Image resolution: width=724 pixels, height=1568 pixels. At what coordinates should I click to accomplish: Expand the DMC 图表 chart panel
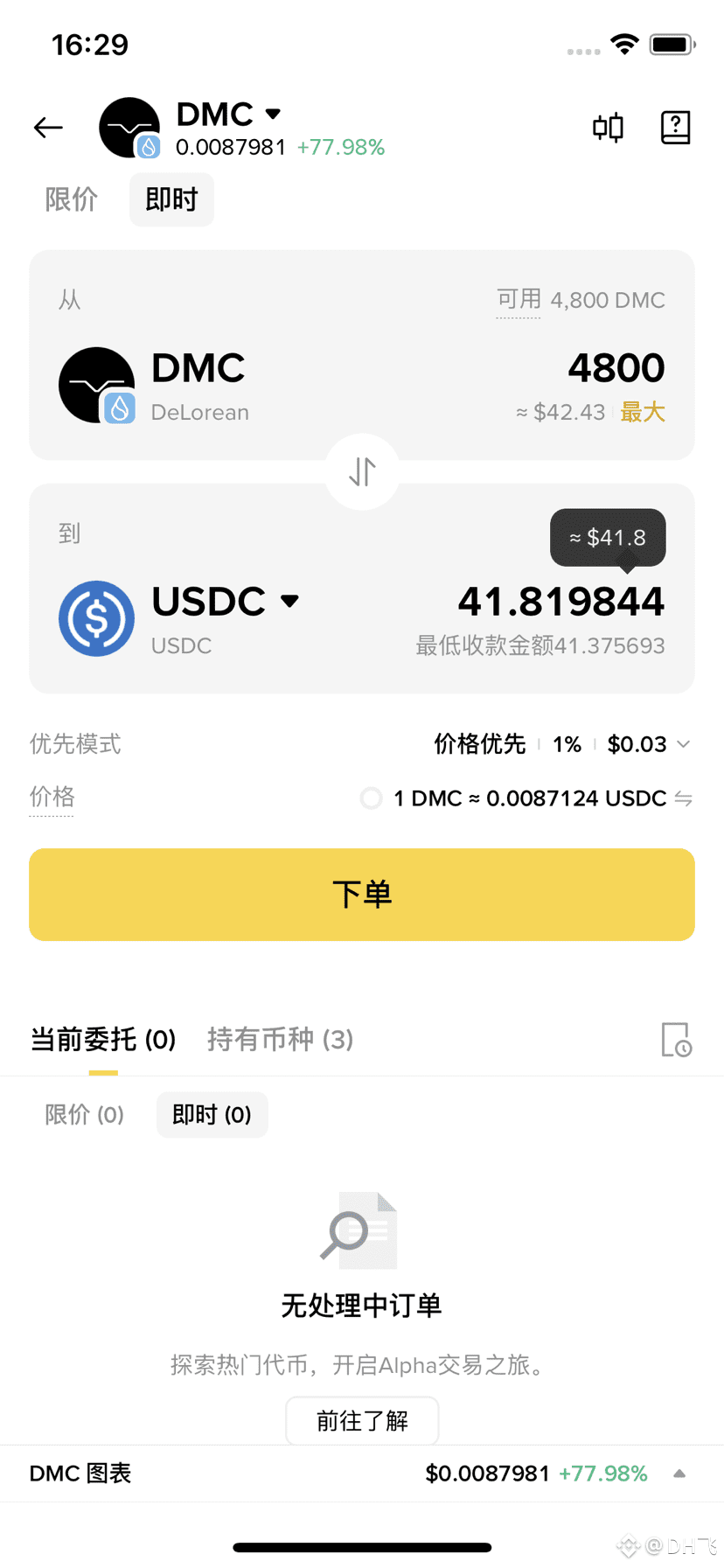point(679,1474)
